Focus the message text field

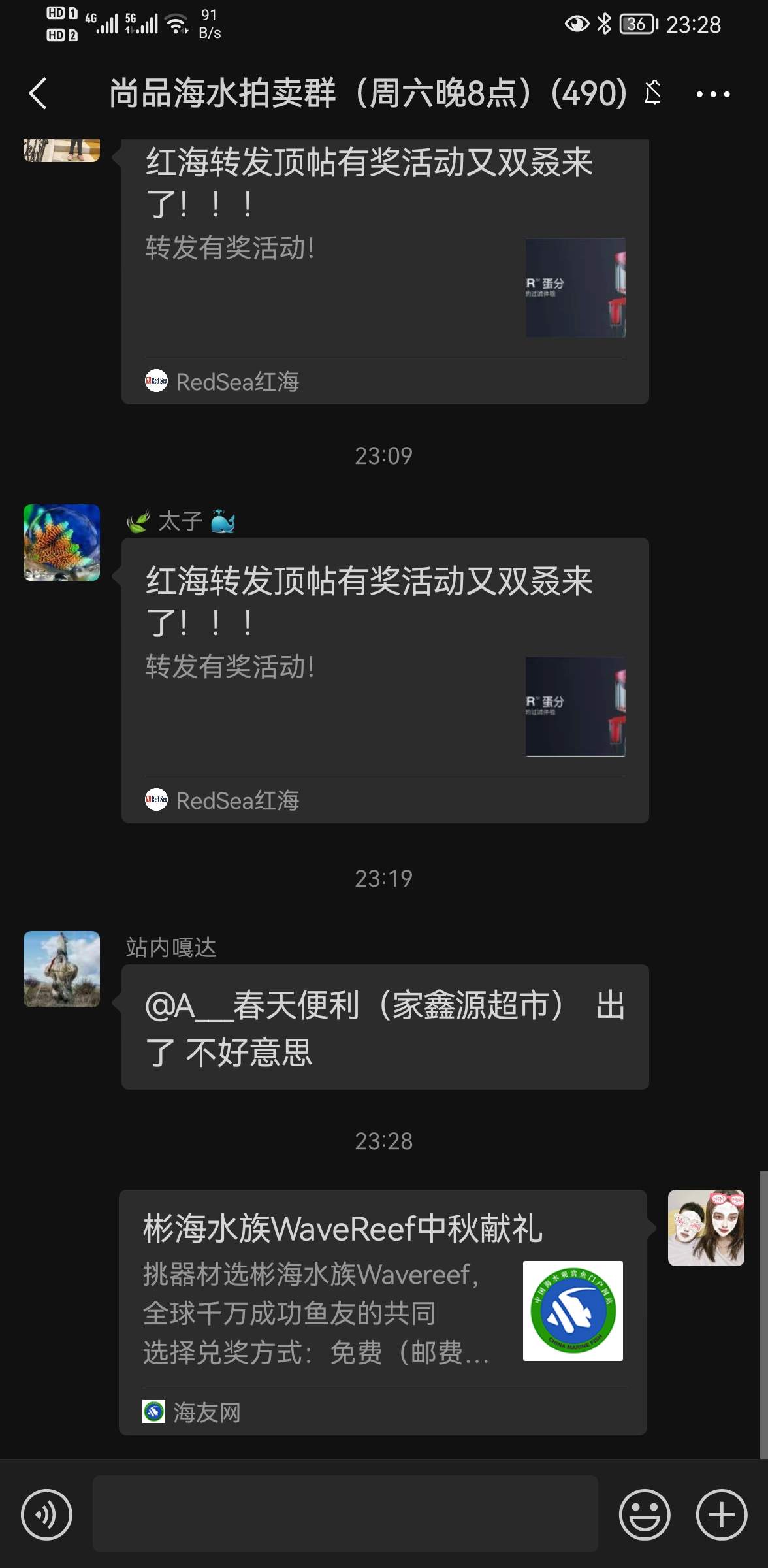click(x=345, y=1513)
